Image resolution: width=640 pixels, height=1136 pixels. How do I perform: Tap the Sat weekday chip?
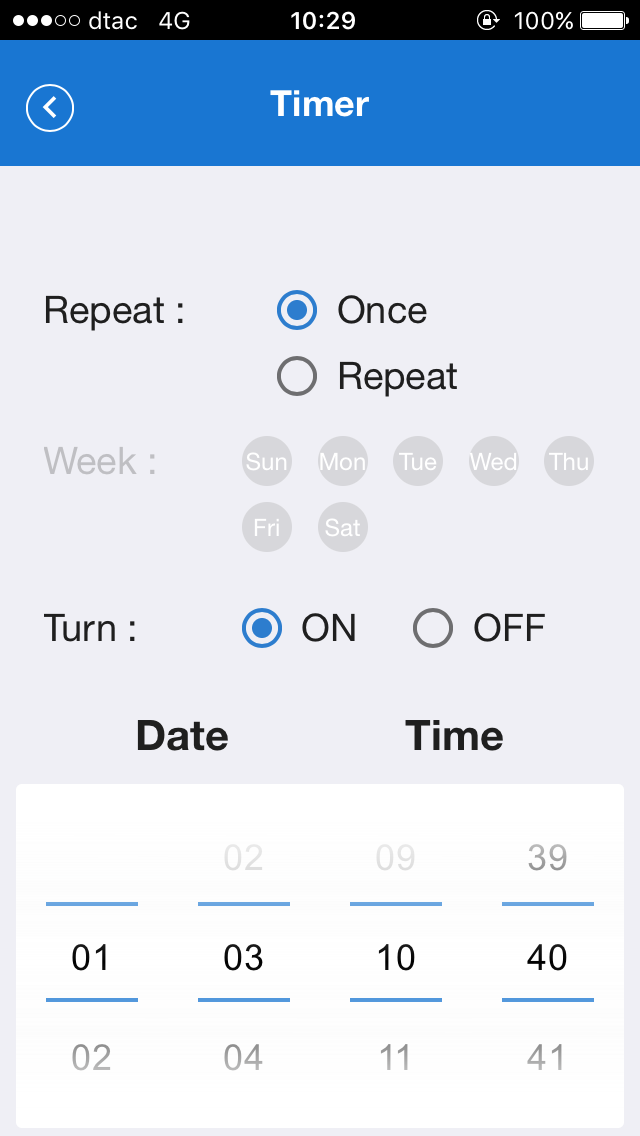[343, 527]
